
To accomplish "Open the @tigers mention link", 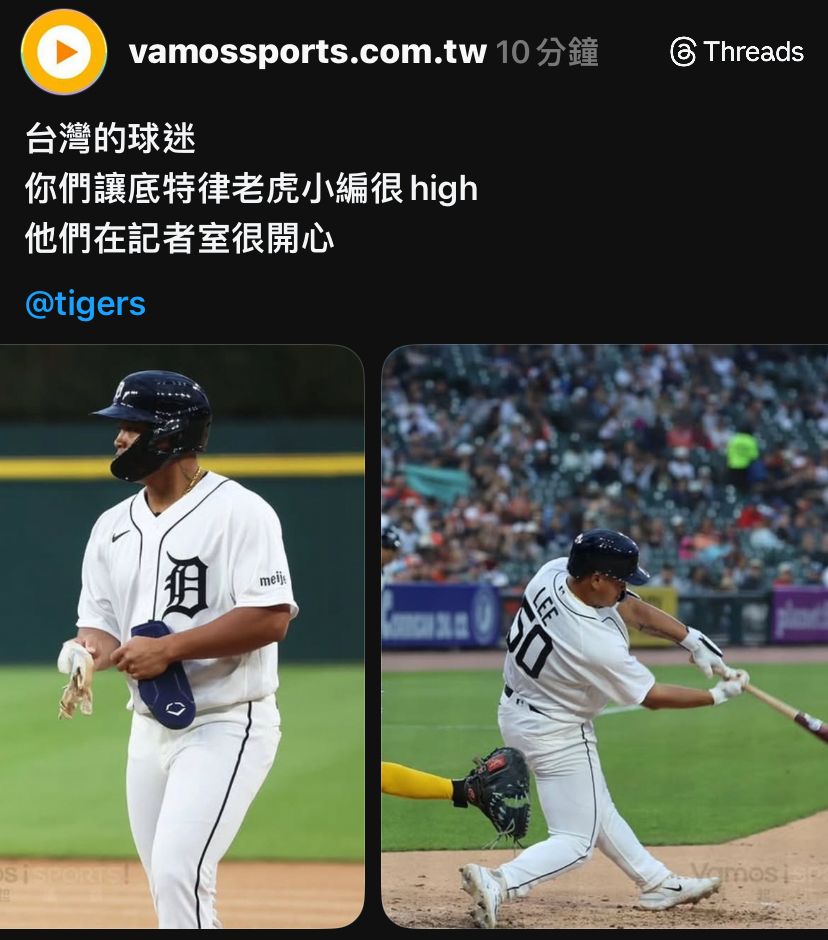I will click(x=85, y=304).
